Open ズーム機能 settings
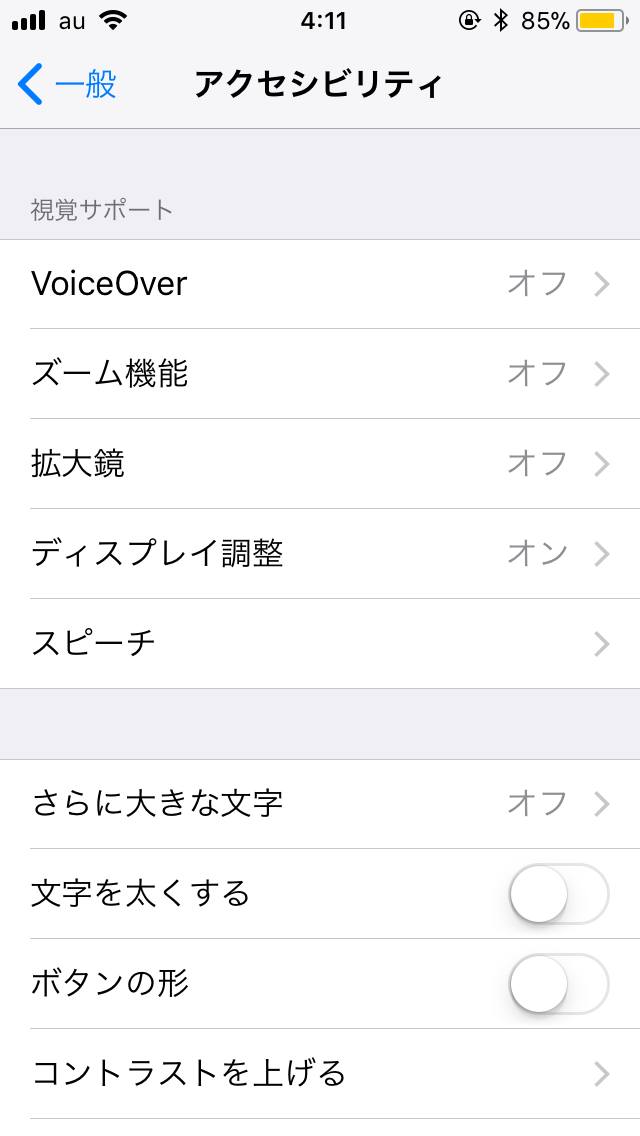Image resolution: width=640 pixels, height=1136 pixels. (320, 374)
